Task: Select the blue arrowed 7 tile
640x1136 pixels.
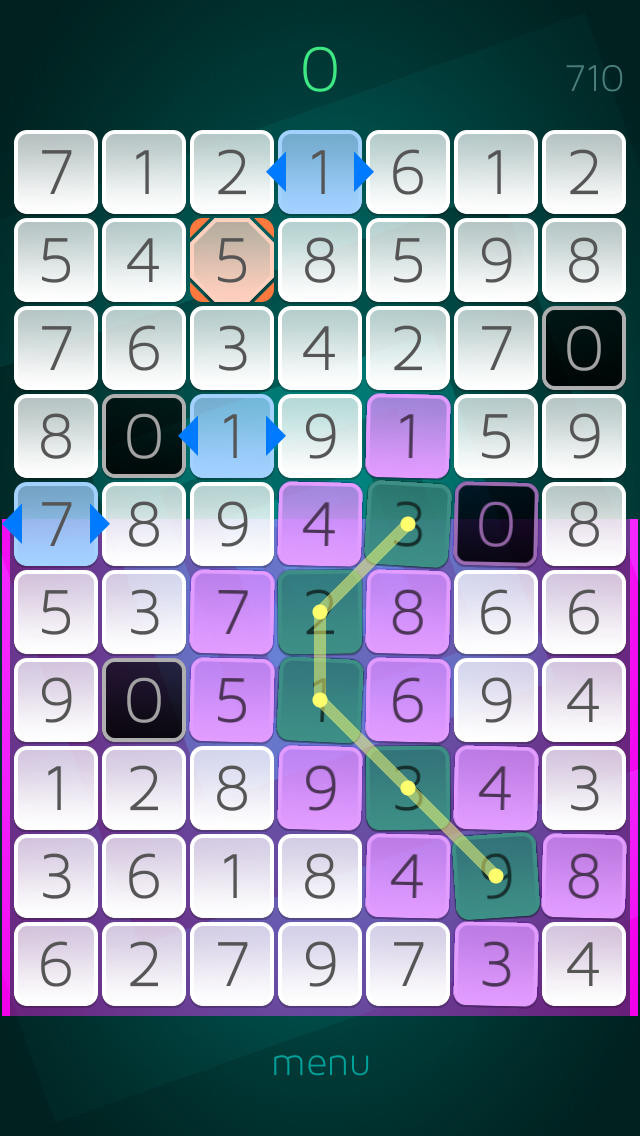Action: 56,524
